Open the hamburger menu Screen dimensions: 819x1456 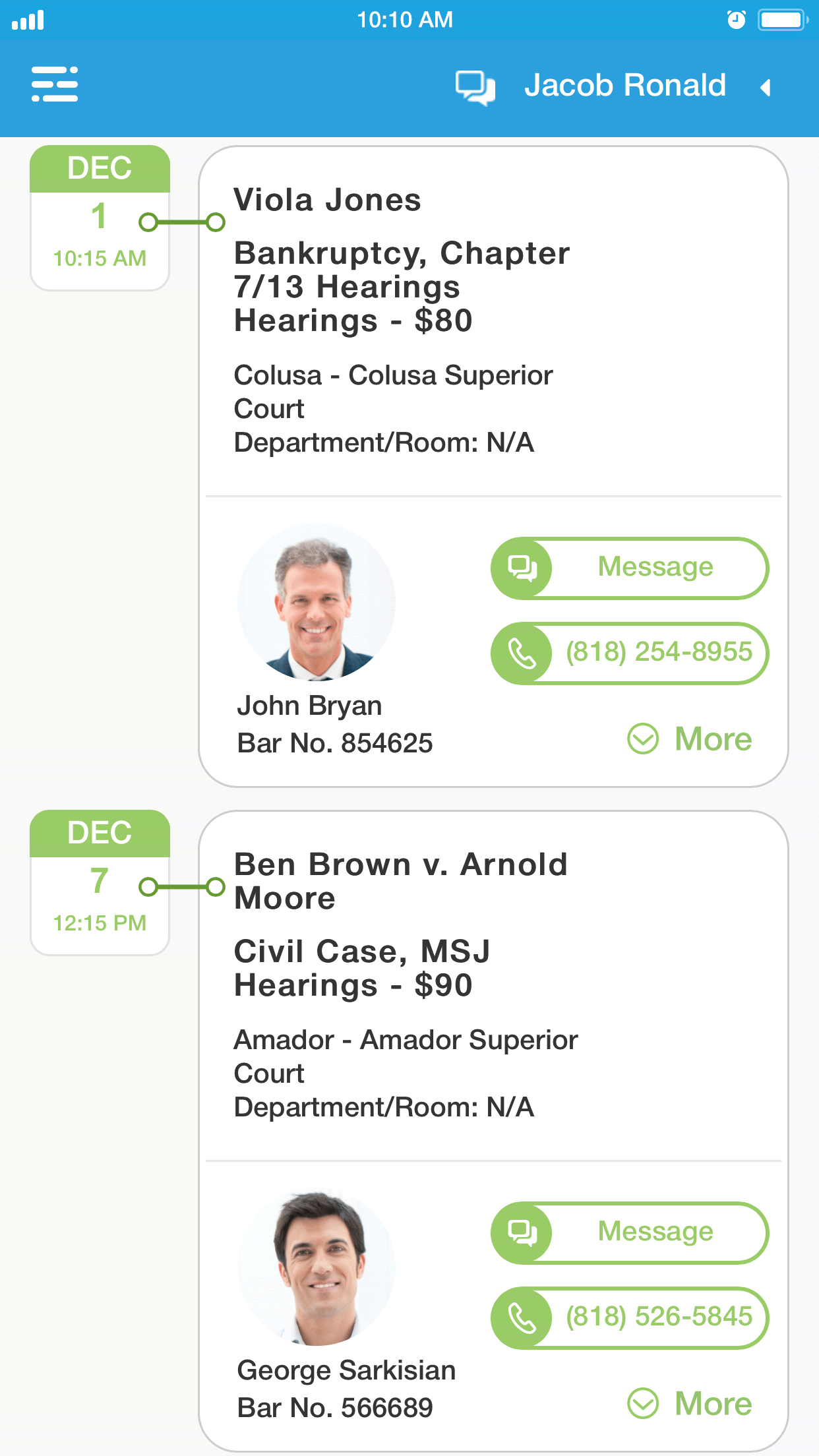coord(55,84)
